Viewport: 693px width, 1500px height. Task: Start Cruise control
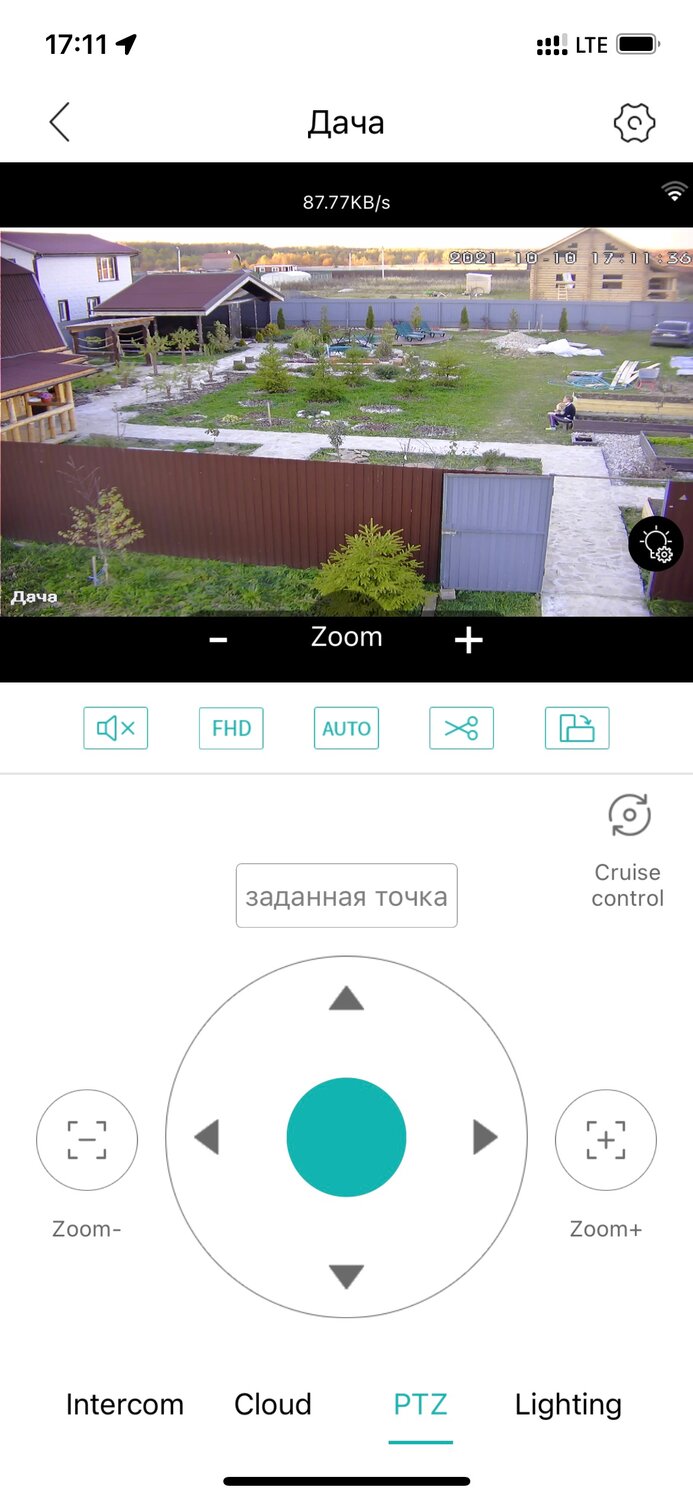click(629, 816)
